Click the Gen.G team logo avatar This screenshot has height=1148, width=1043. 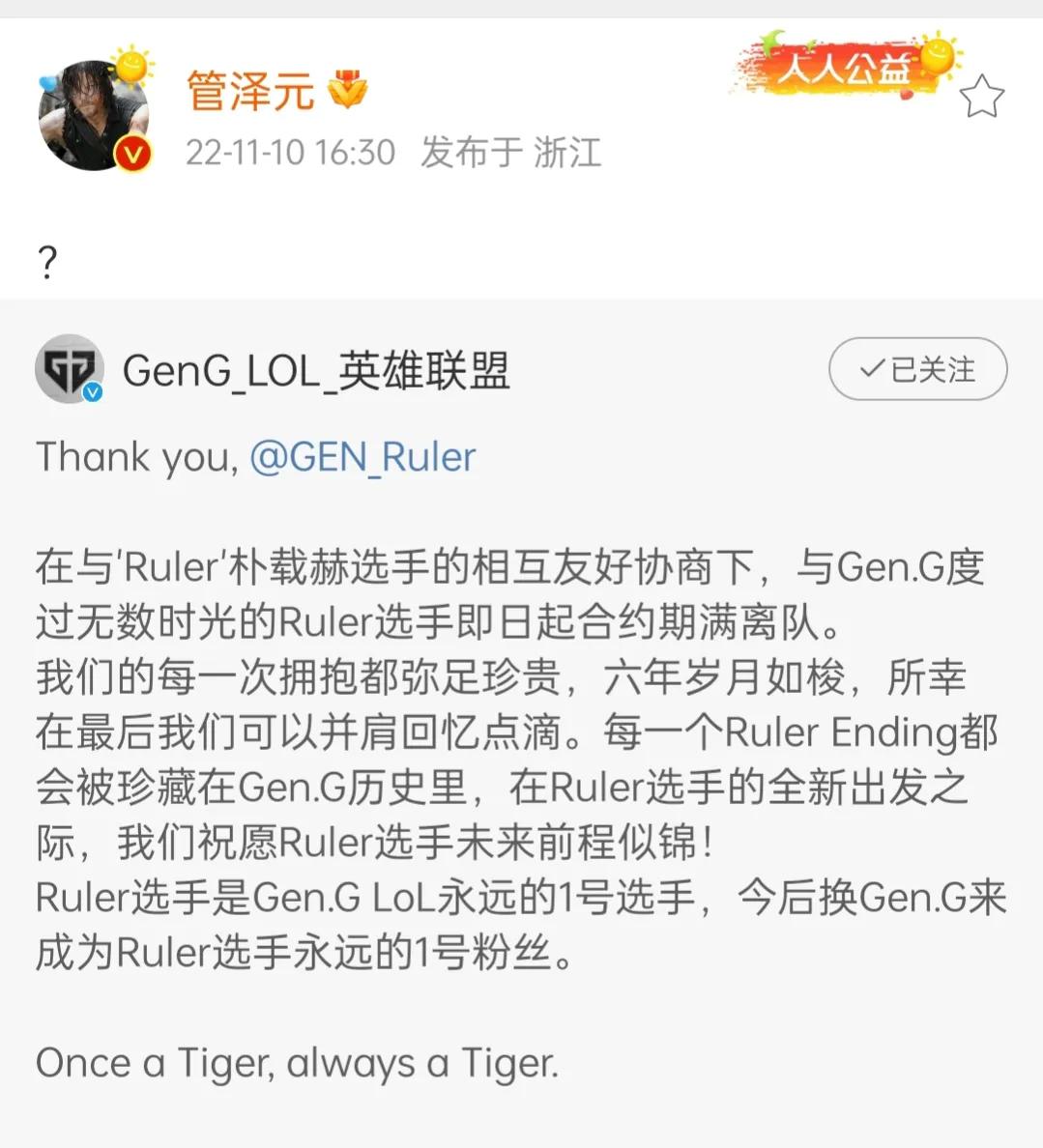[x=69, y=368]
